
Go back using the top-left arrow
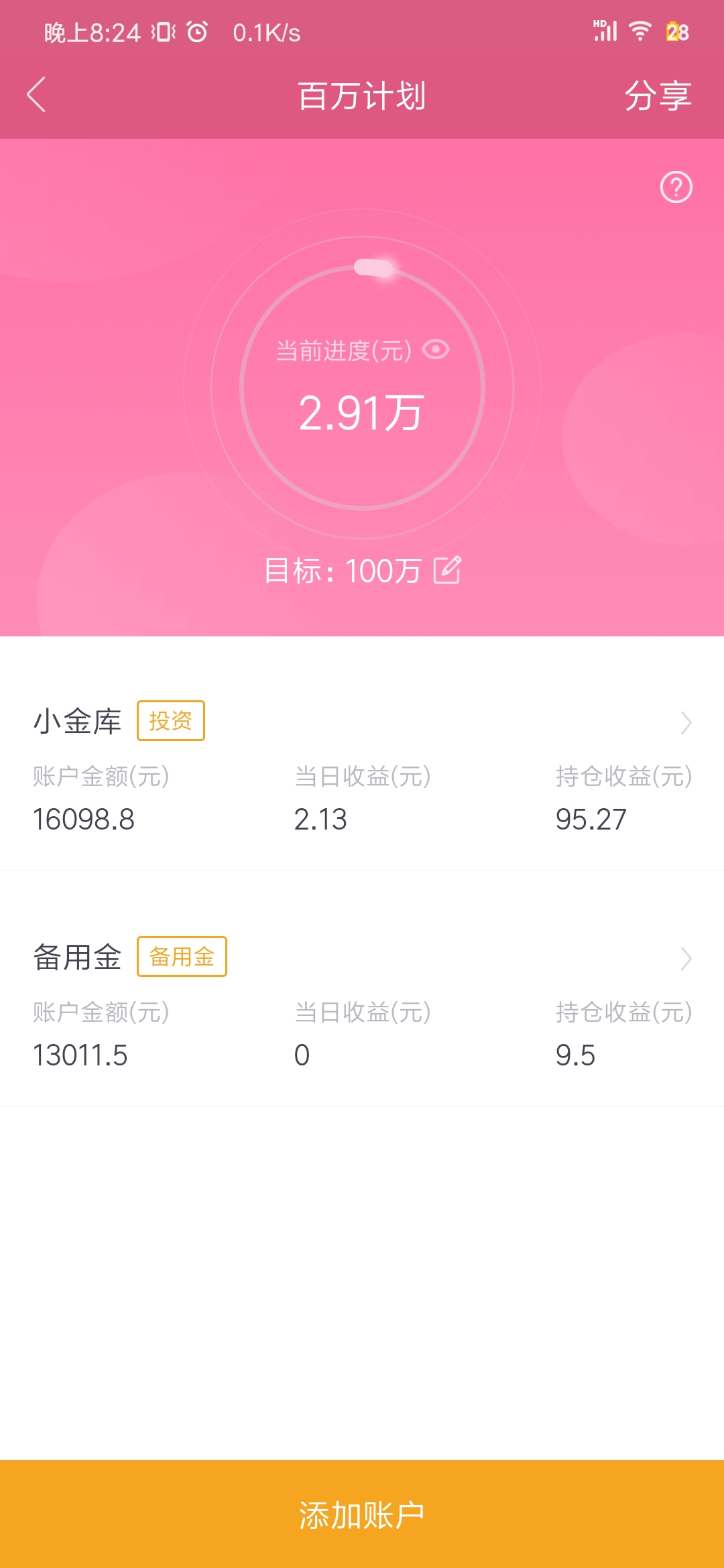[36, 94]
